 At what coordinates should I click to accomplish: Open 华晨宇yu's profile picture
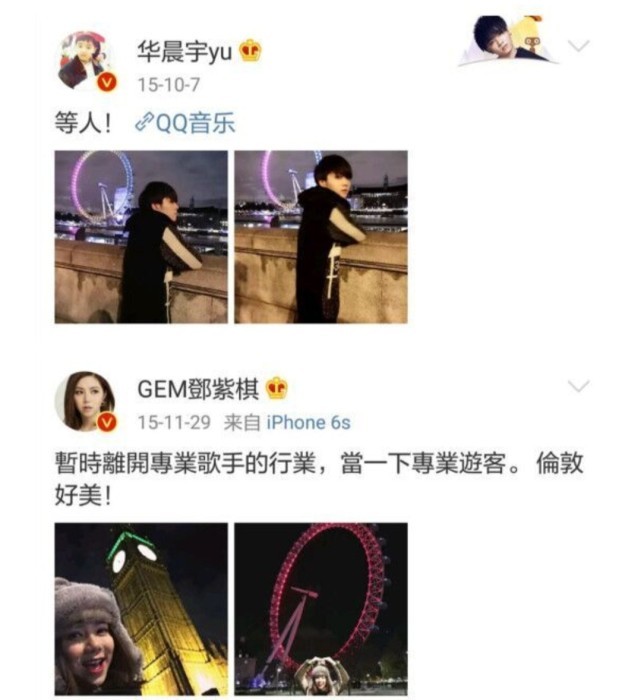click(x=86, y=60)
